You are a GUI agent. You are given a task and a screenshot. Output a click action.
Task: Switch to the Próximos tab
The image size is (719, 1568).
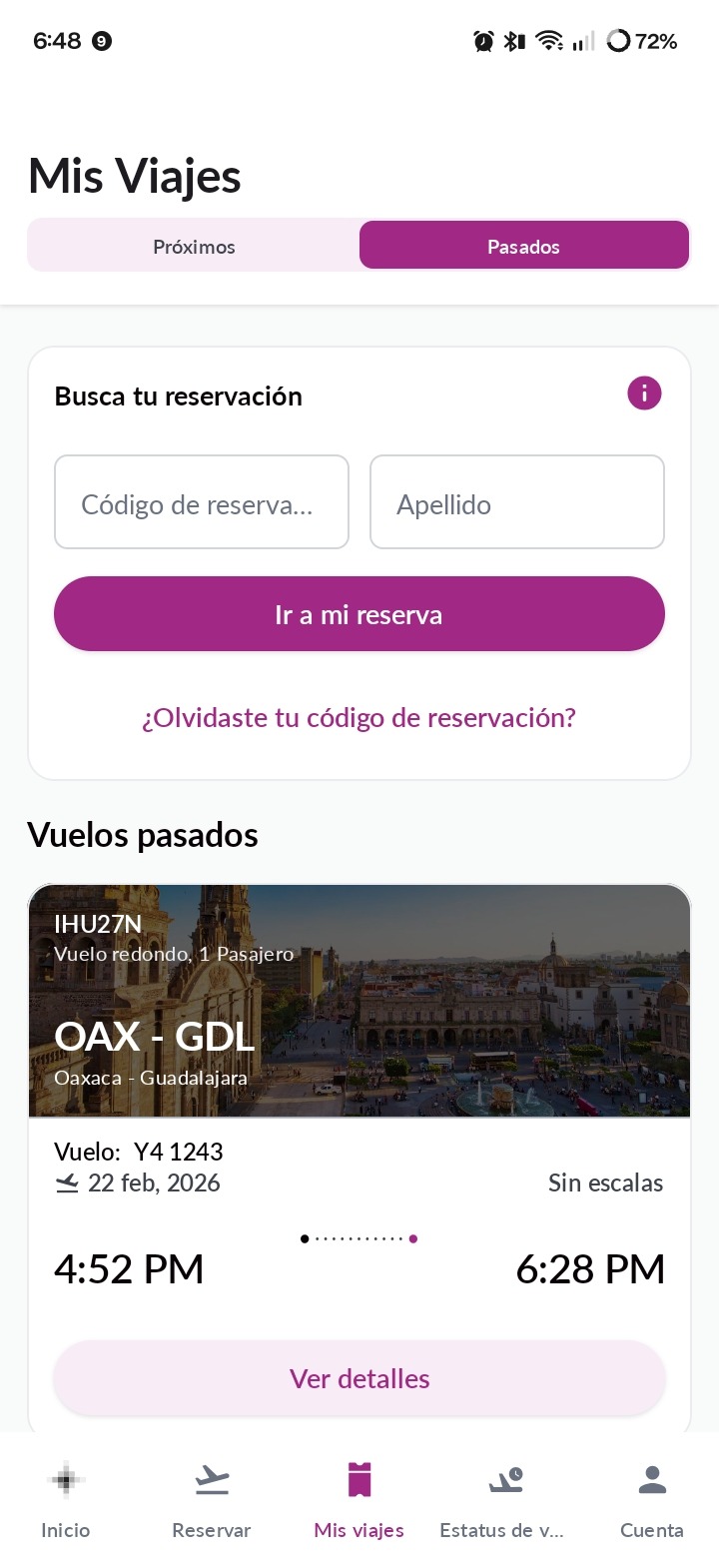pyautogui.click(x=194, y=247)
